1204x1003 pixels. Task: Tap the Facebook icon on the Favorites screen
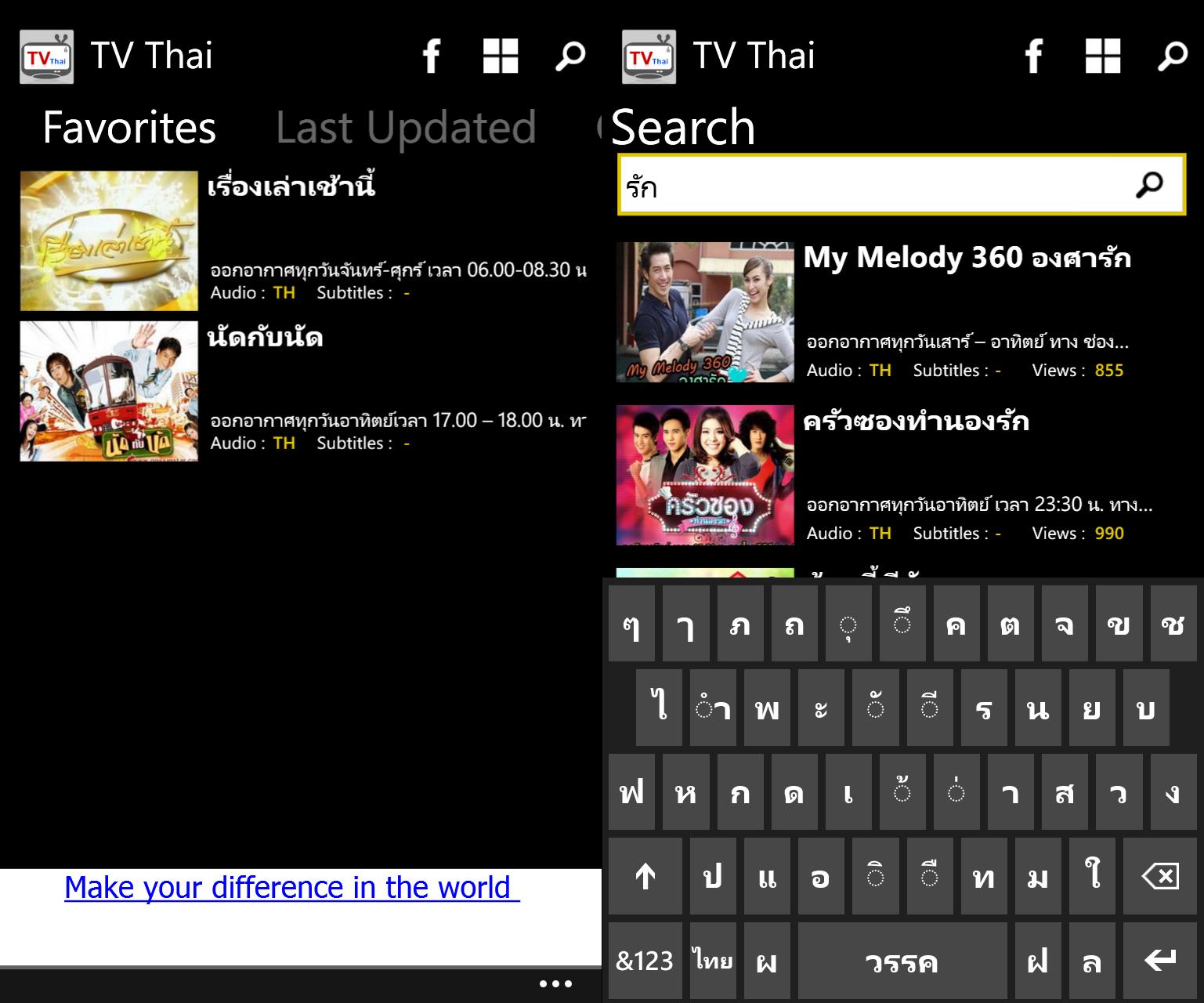coord(432,56)
